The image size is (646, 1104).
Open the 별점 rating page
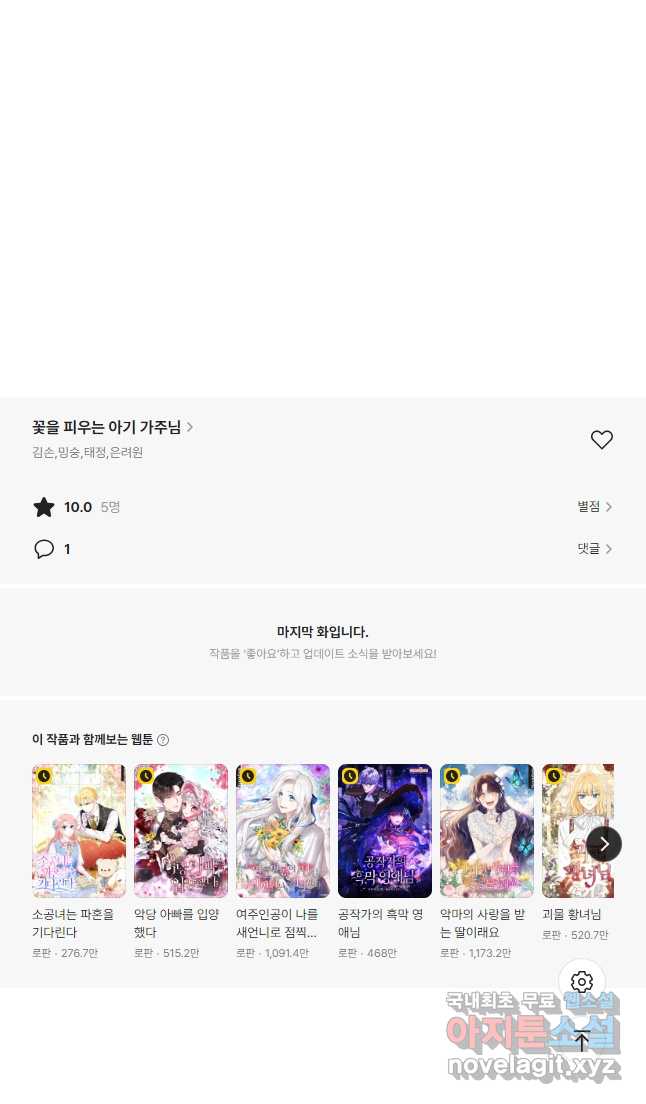pyautogui.click(x=595, y=506)
